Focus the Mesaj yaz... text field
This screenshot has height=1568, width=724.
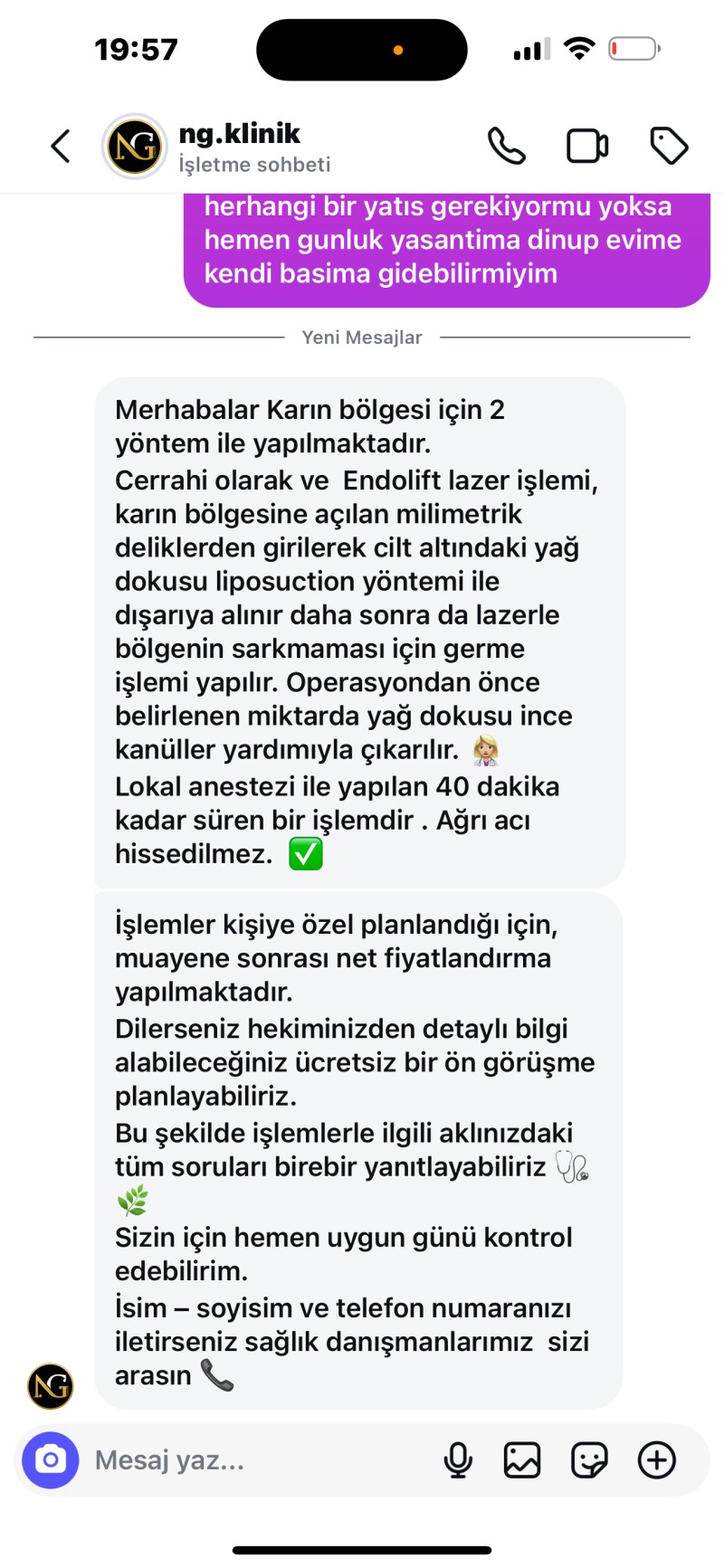(253, 1459)
